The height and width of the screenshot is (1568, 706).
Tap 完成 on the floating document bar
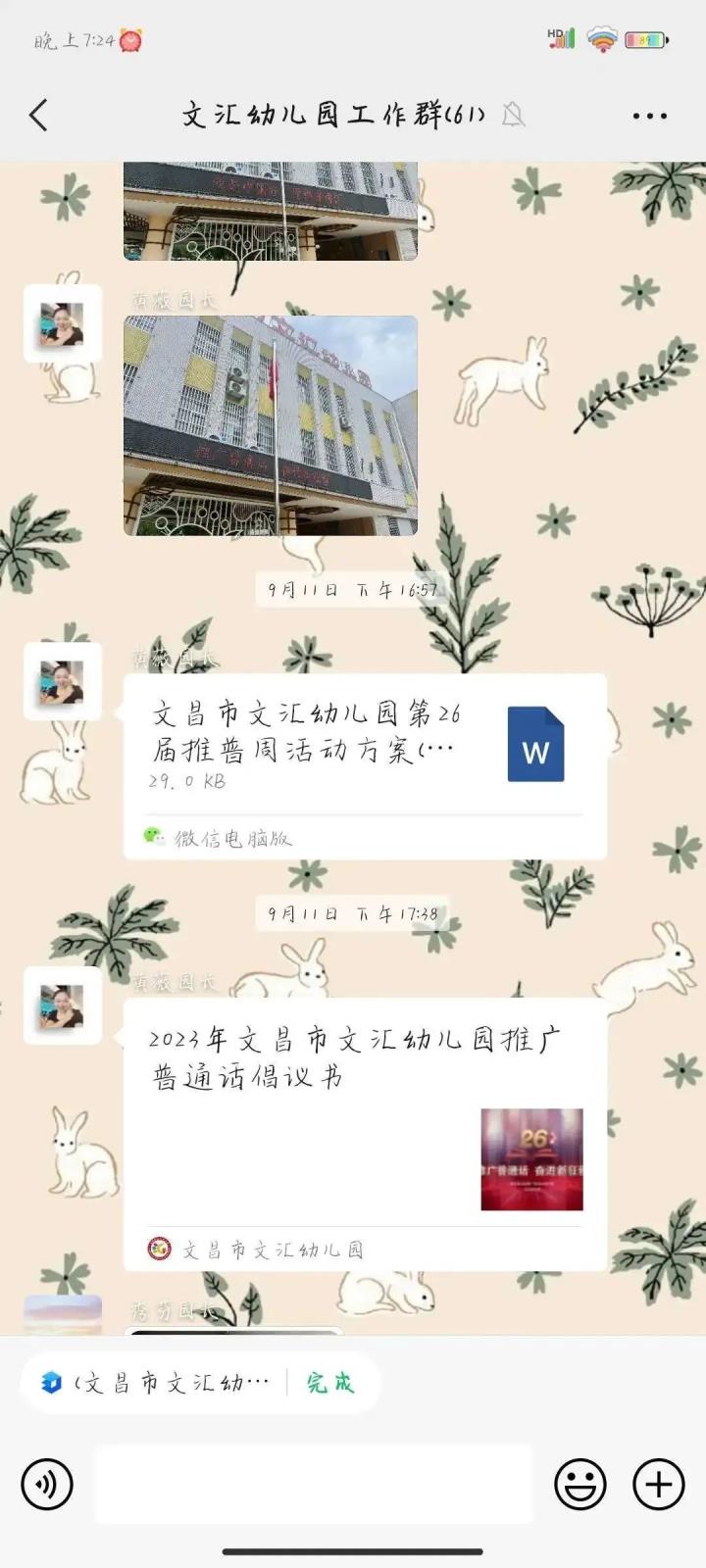pos(329,1383)
